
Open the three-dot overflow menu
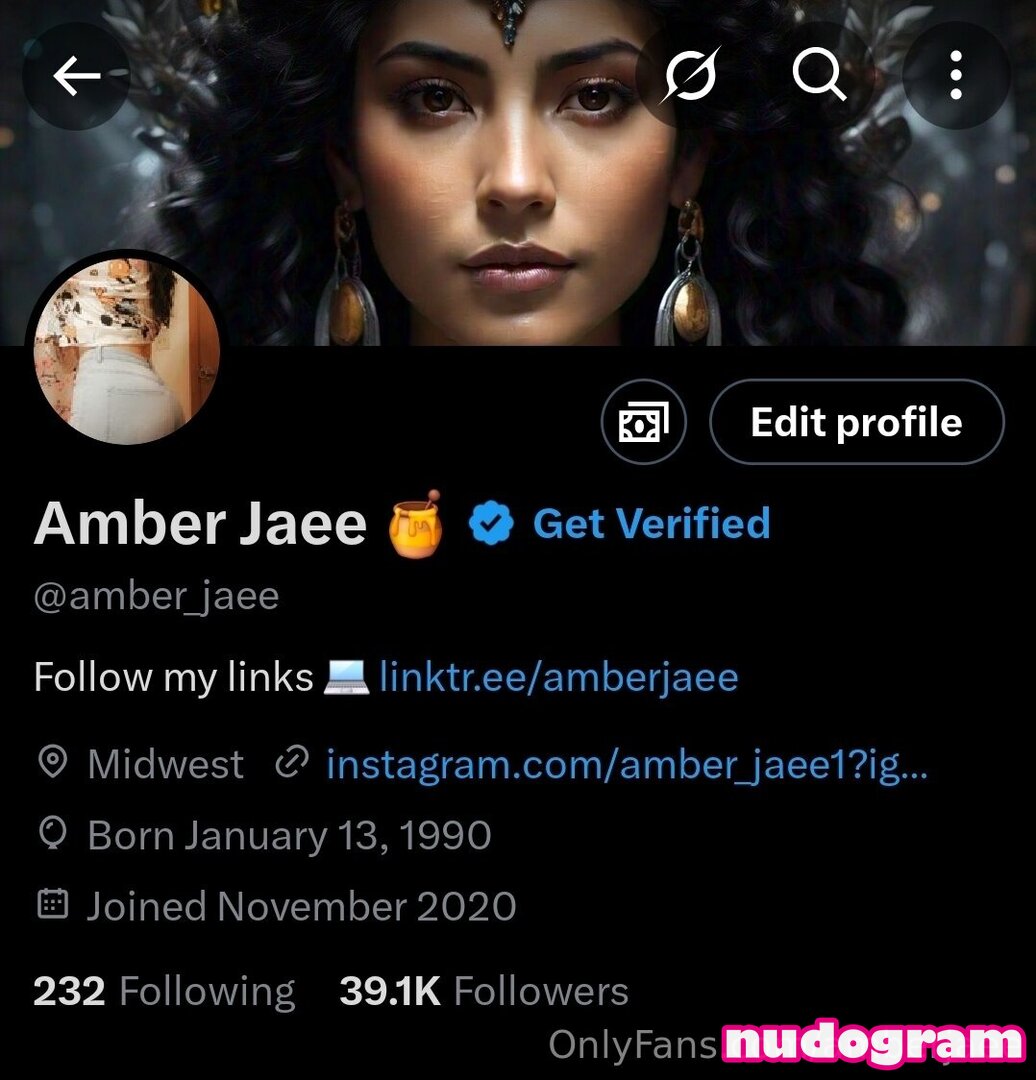(x=955, y=76)
